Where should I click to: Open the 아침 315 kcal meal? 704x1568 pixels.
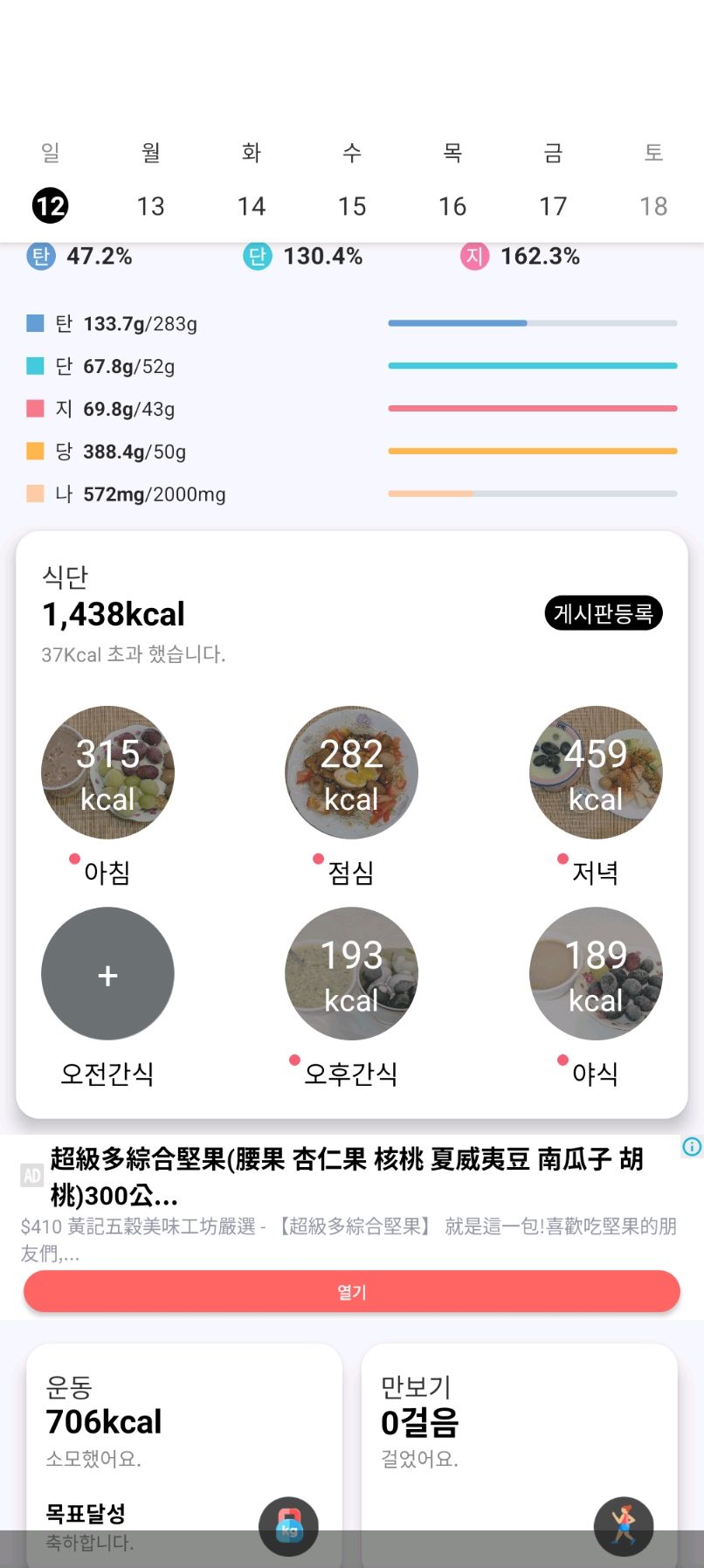point(107,772)
